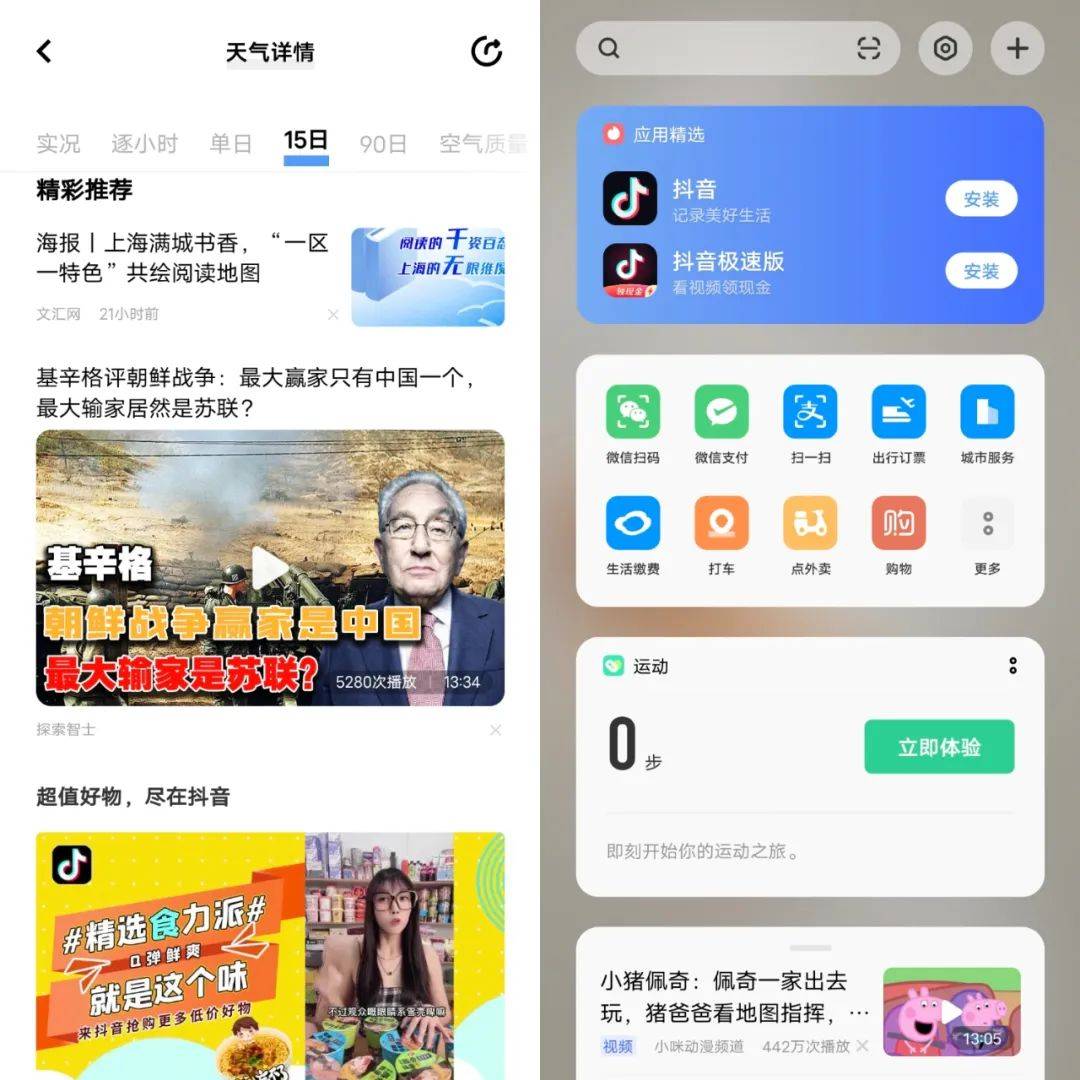Open the 超值好物 Douyin ad banner
The height and width of the screenshot is (1080, 1080).
click(x=270, y=955)
